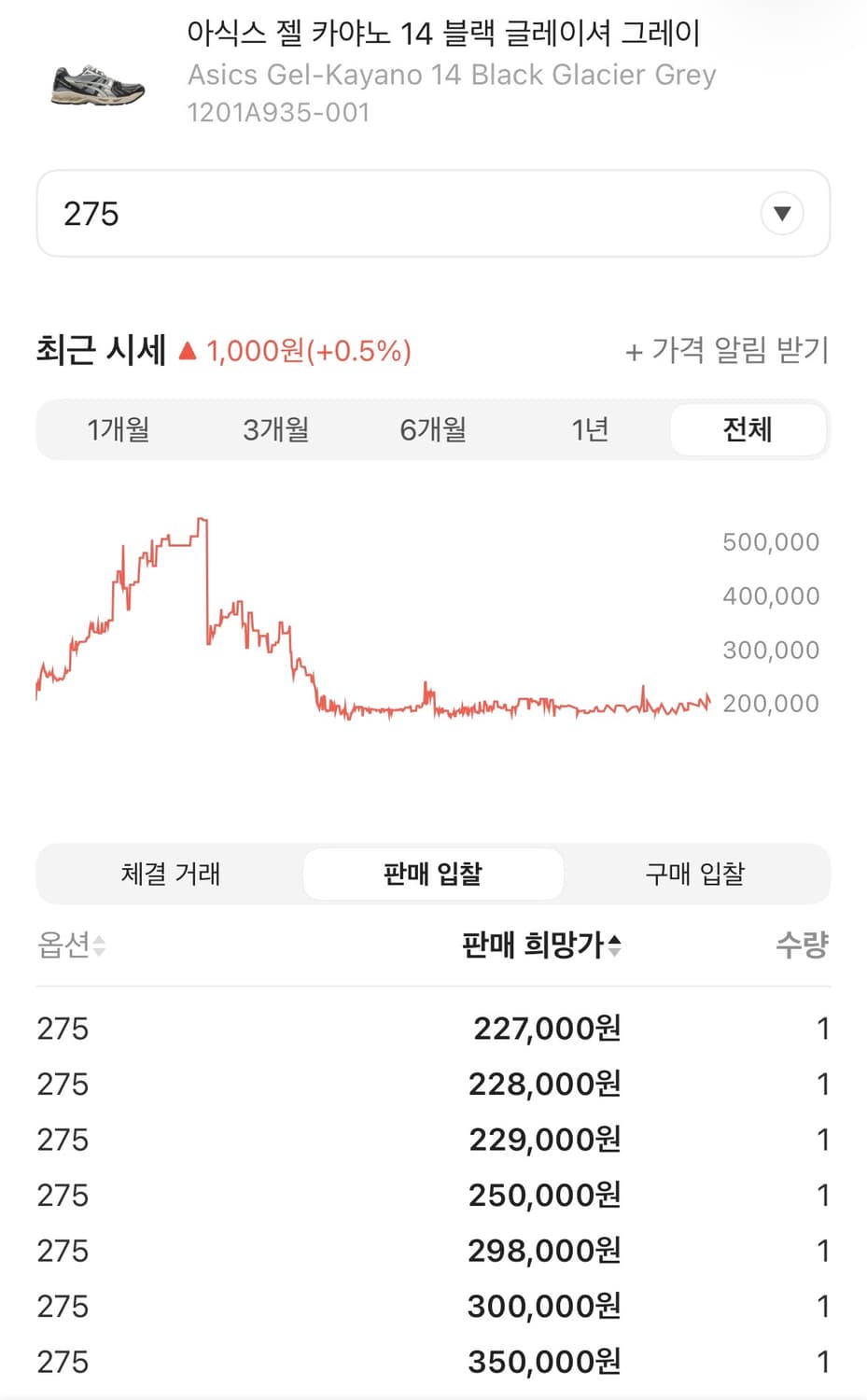Click the sort arrows on the 옵션 column
Image resolution: width=867 pixels, height=1400 pixels.
click(99, 945)
